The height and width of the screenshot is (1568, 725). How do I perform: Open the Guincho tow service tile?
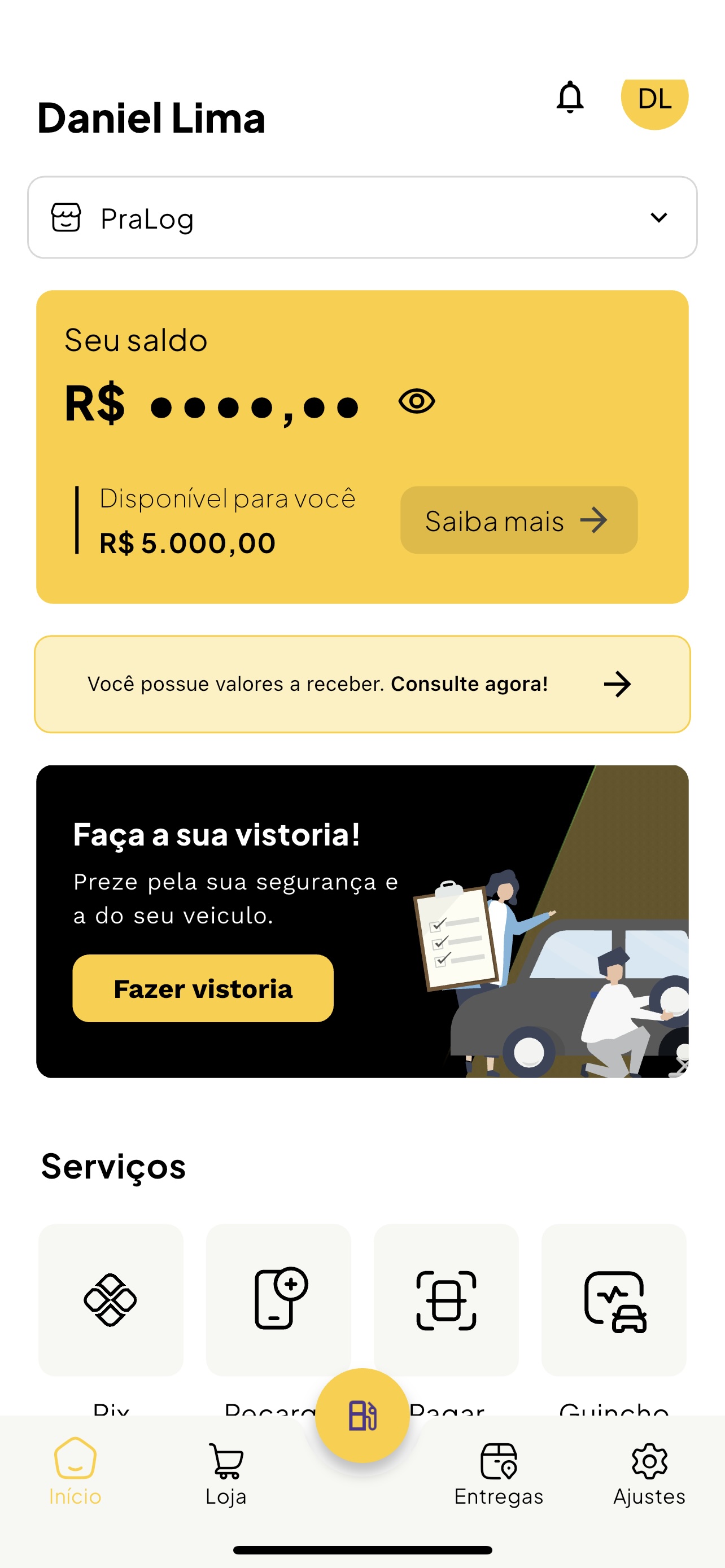[x=614, y=1299]
